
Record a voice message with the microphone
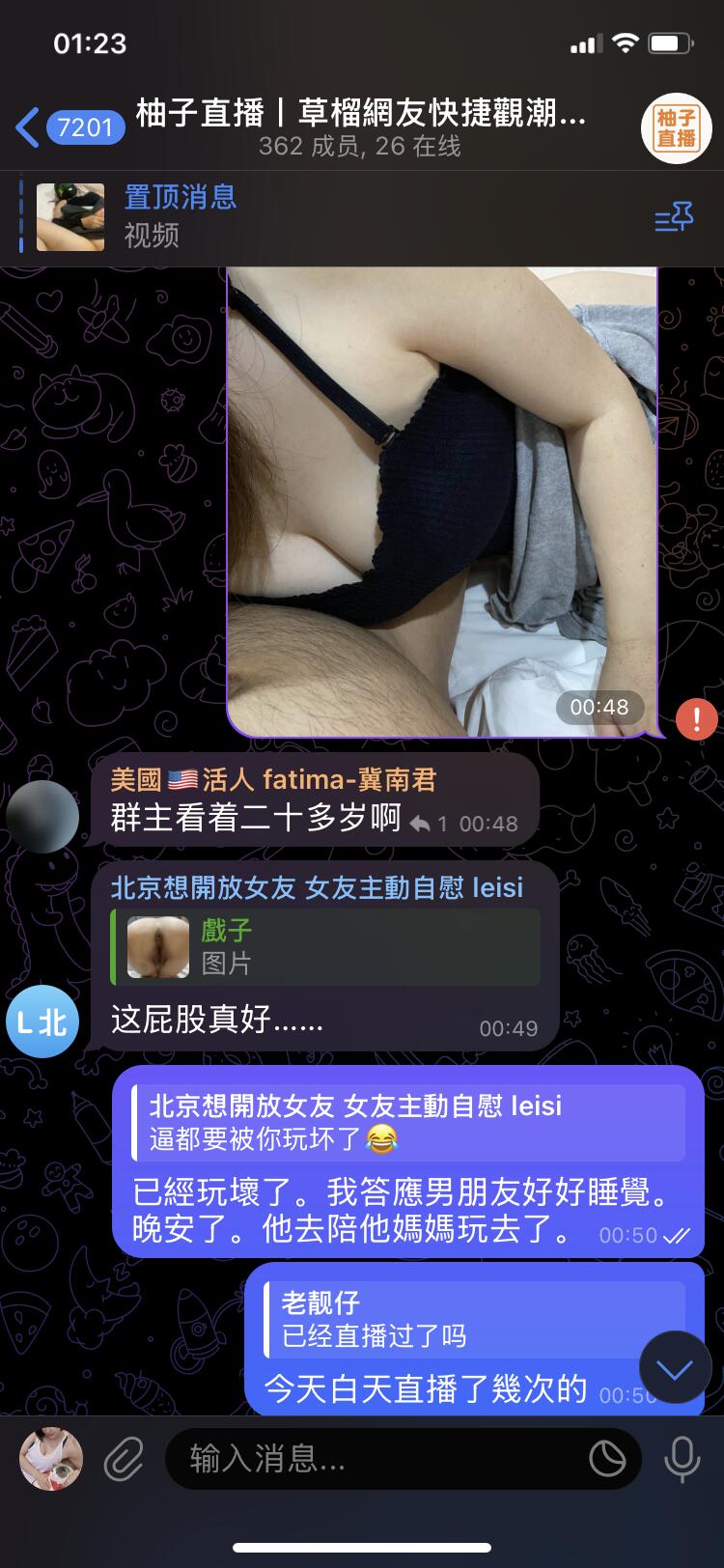click(682, 1458)
